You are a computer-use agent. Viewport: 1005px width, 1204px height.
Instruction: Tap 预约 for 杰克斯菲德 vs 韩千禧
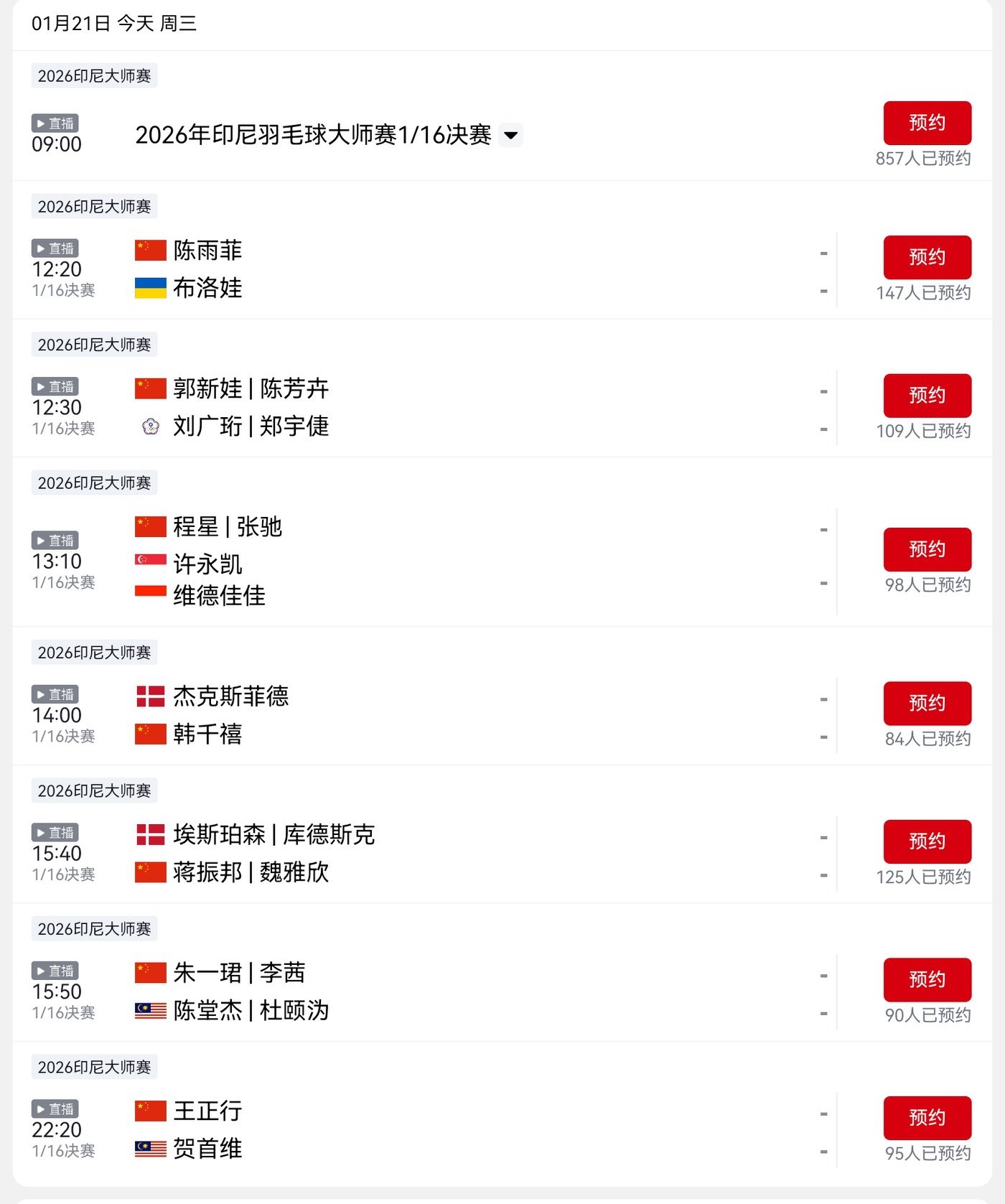tap(927, 703)
